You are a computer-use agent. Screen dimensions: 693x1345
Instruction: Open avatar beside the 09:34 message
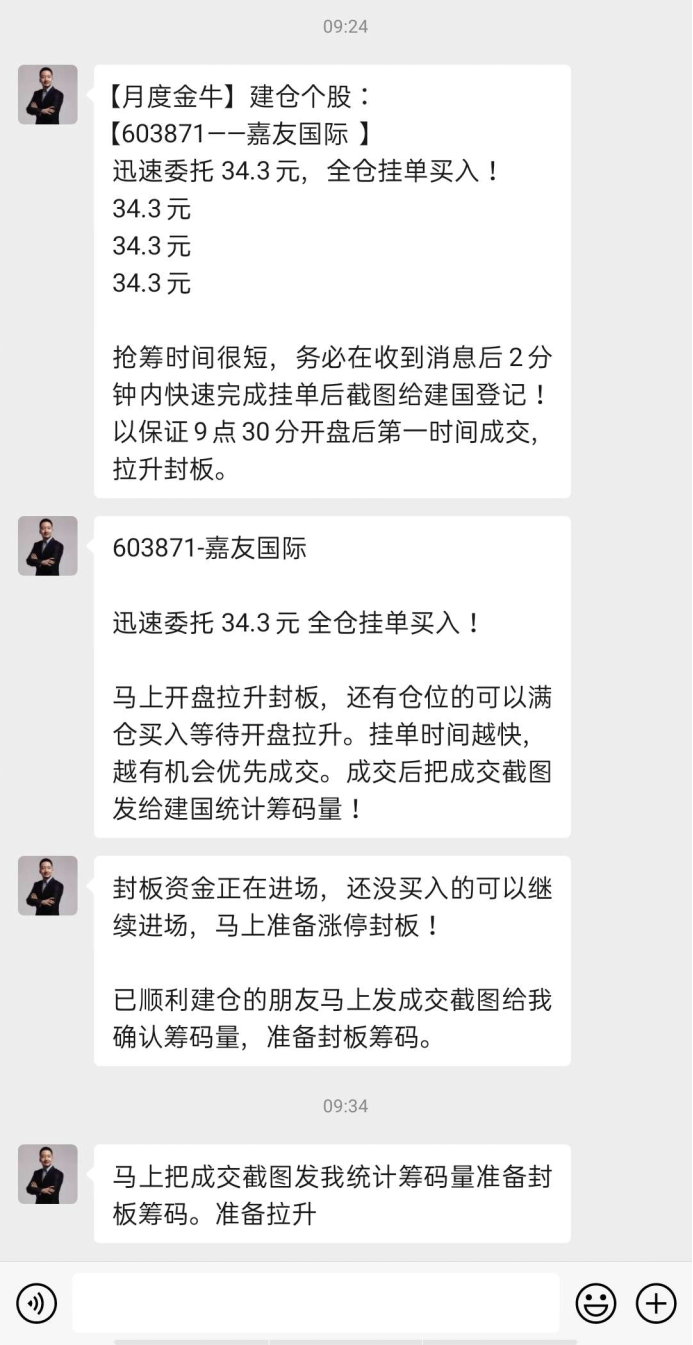click(47, 1174)
